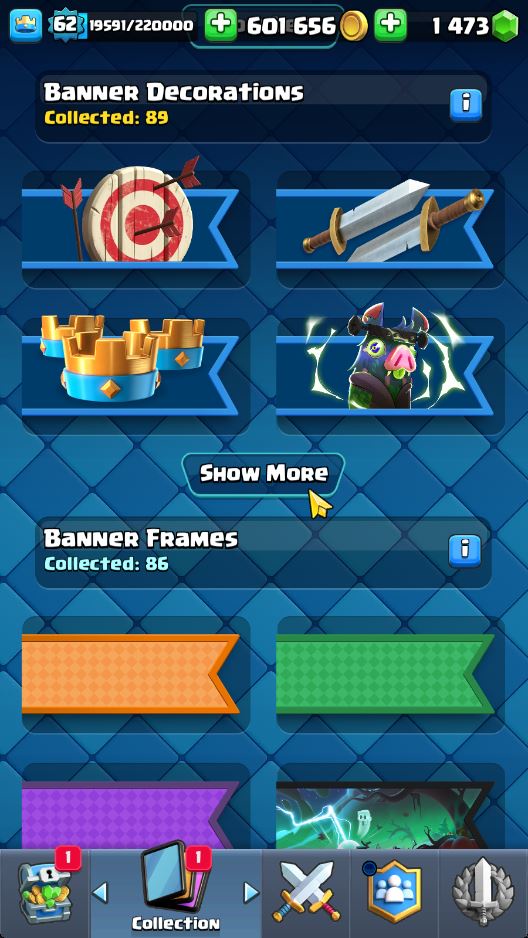The width and height of the screenshot is (528, 938).
Task: Open the Clan social tab
Action: click(394, 893)
